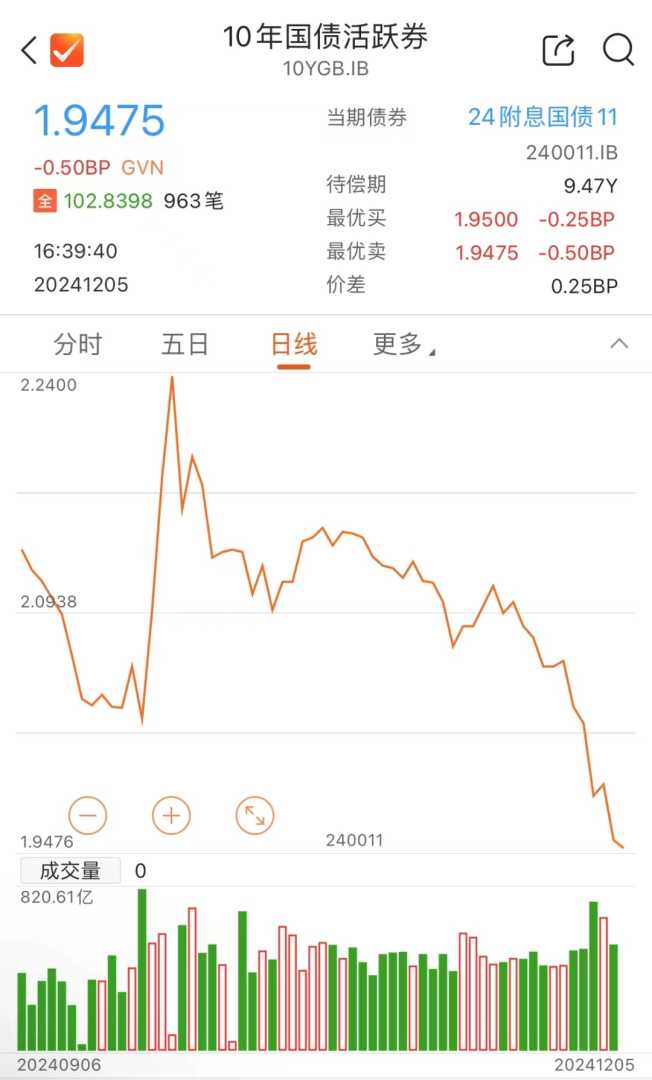Image resolution: width=652 pixels, height=1080 pixels.
Task: Switch to the 分时 chart tab
Action: pos(78,345)
